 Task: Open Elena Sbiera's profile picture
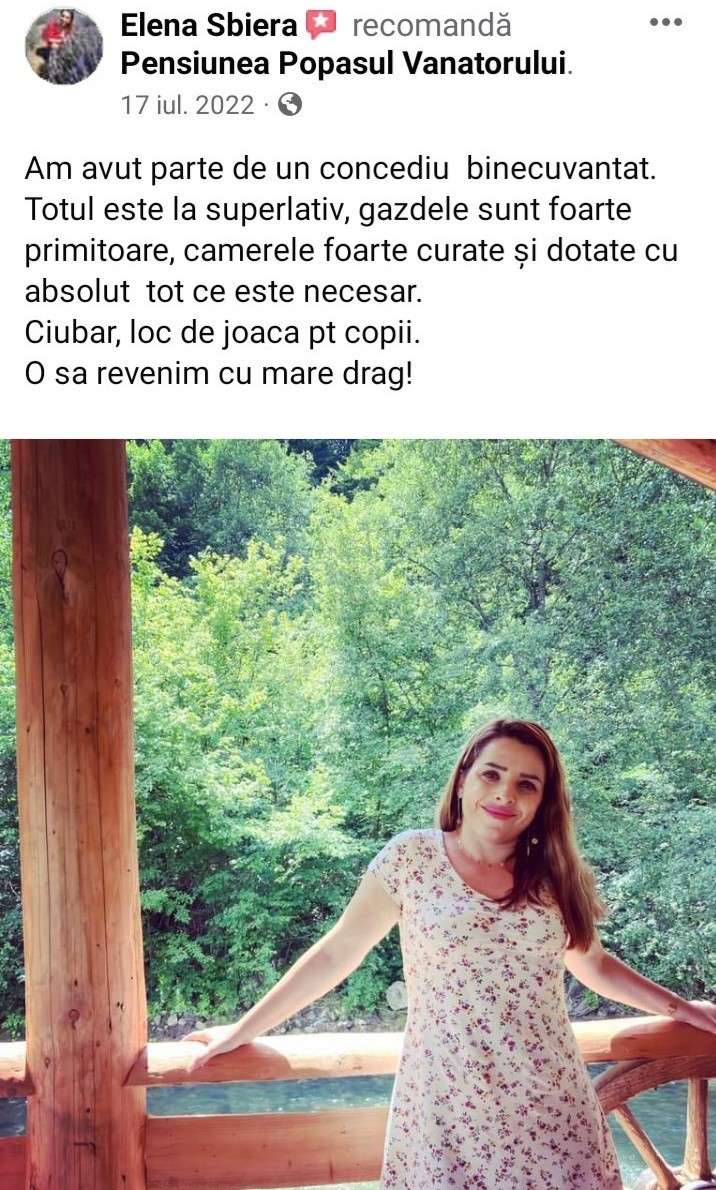click(64, 46)
